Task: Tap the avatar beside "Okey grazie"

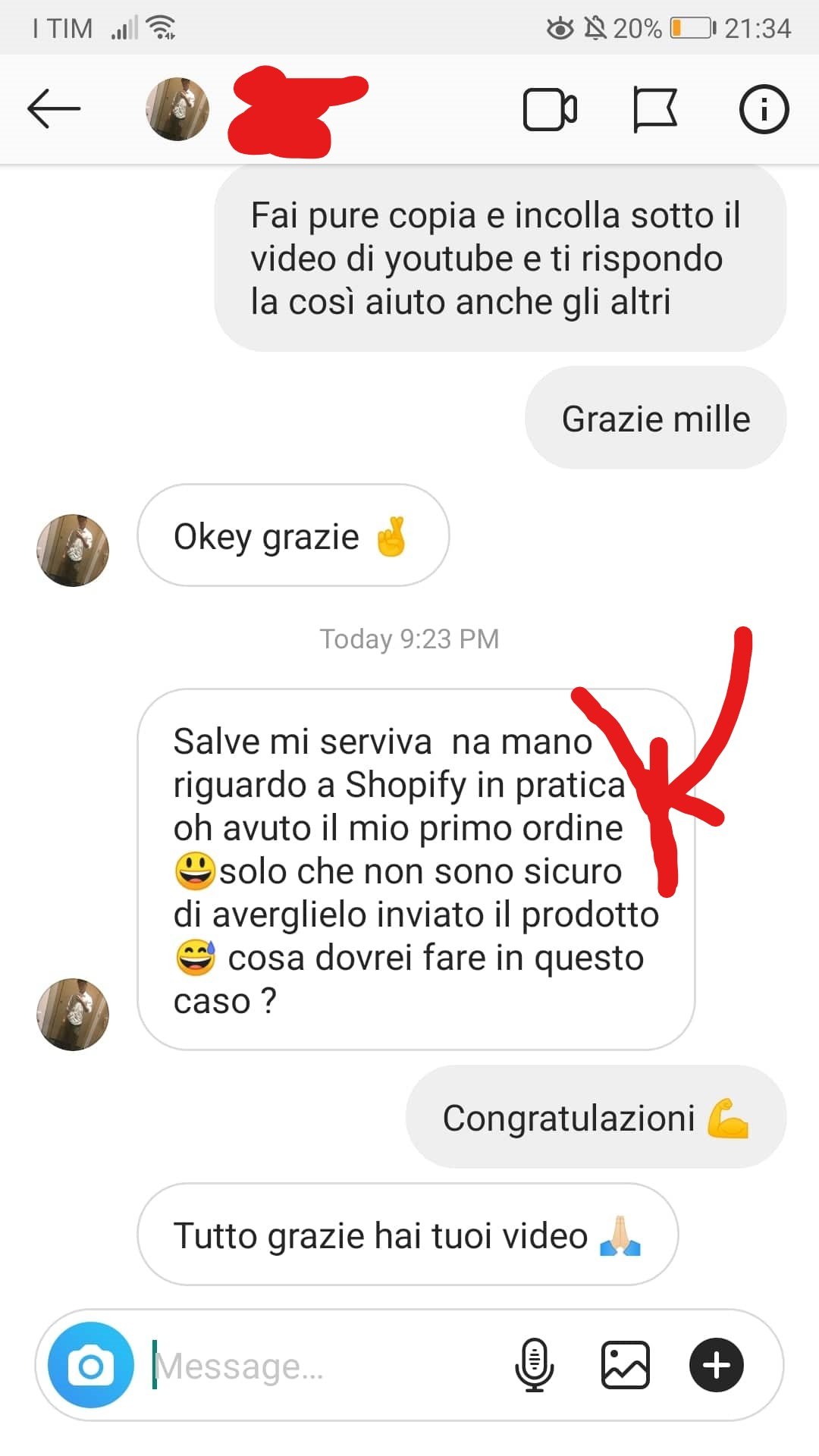Action: tap(73, 551)
